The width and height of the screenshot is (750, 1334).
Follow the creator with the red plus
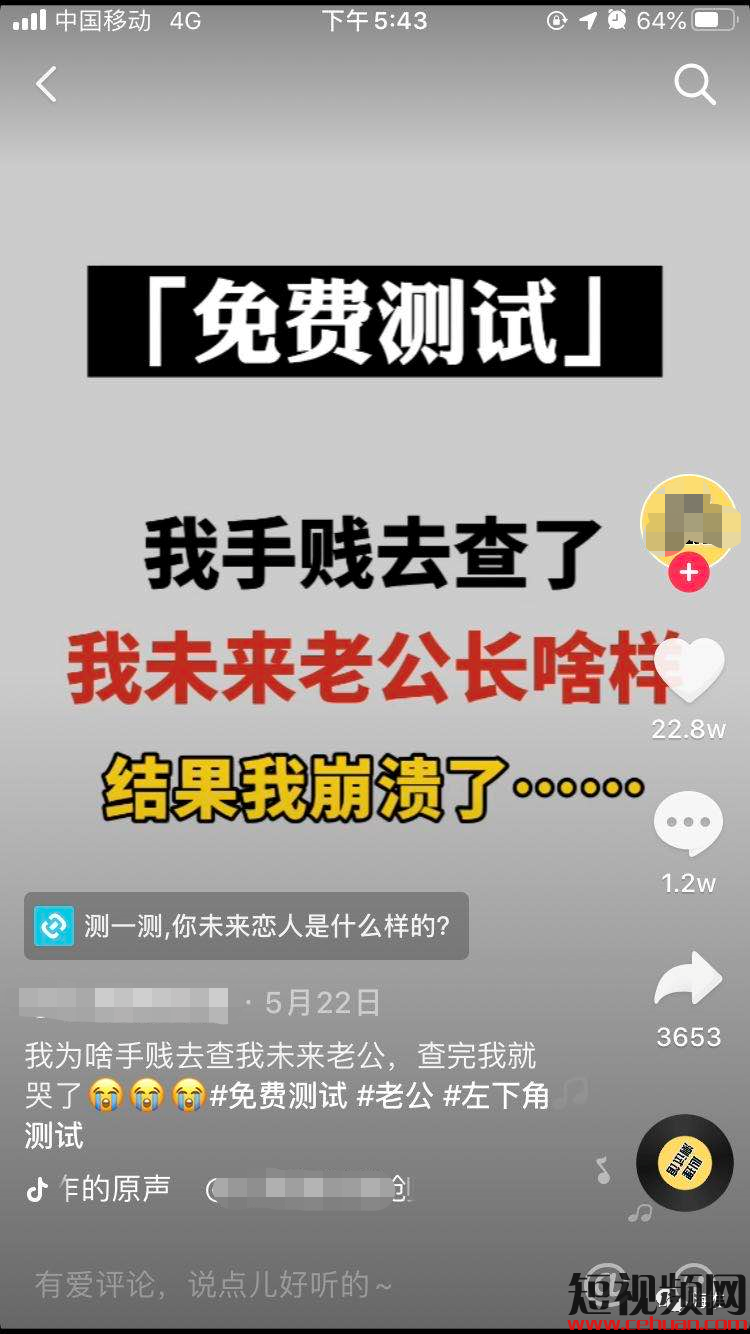pos(688,573)
